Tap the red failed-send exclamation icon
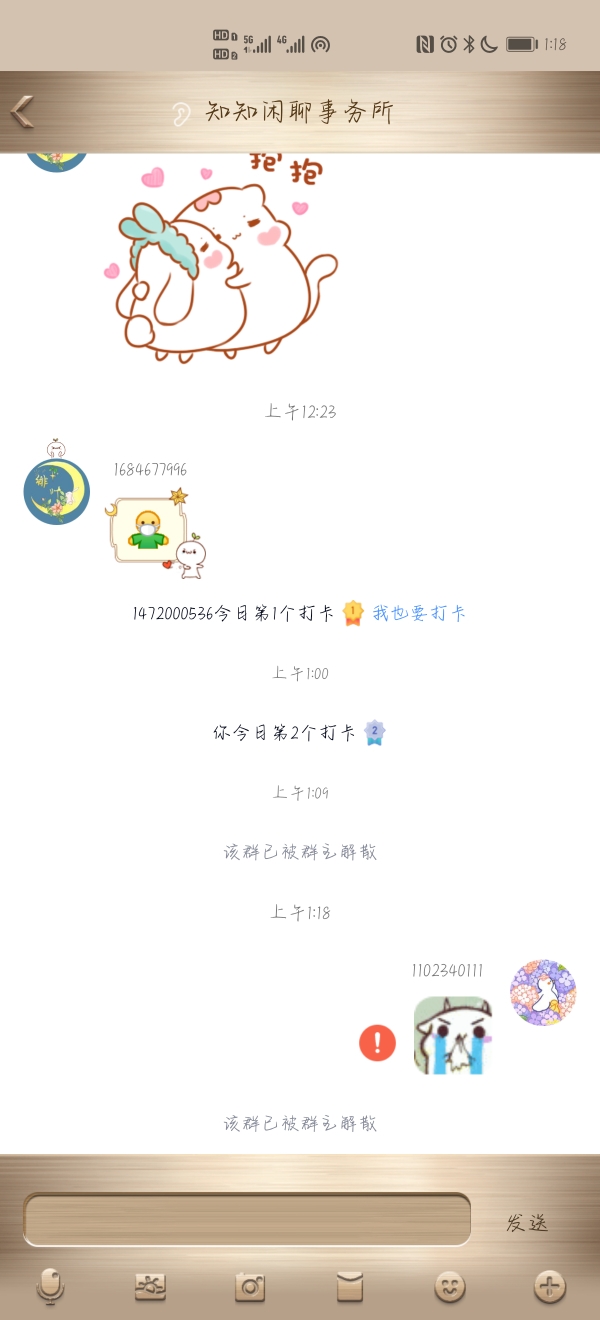This screenshot has width=600, height=1320. click(378, 1043)
